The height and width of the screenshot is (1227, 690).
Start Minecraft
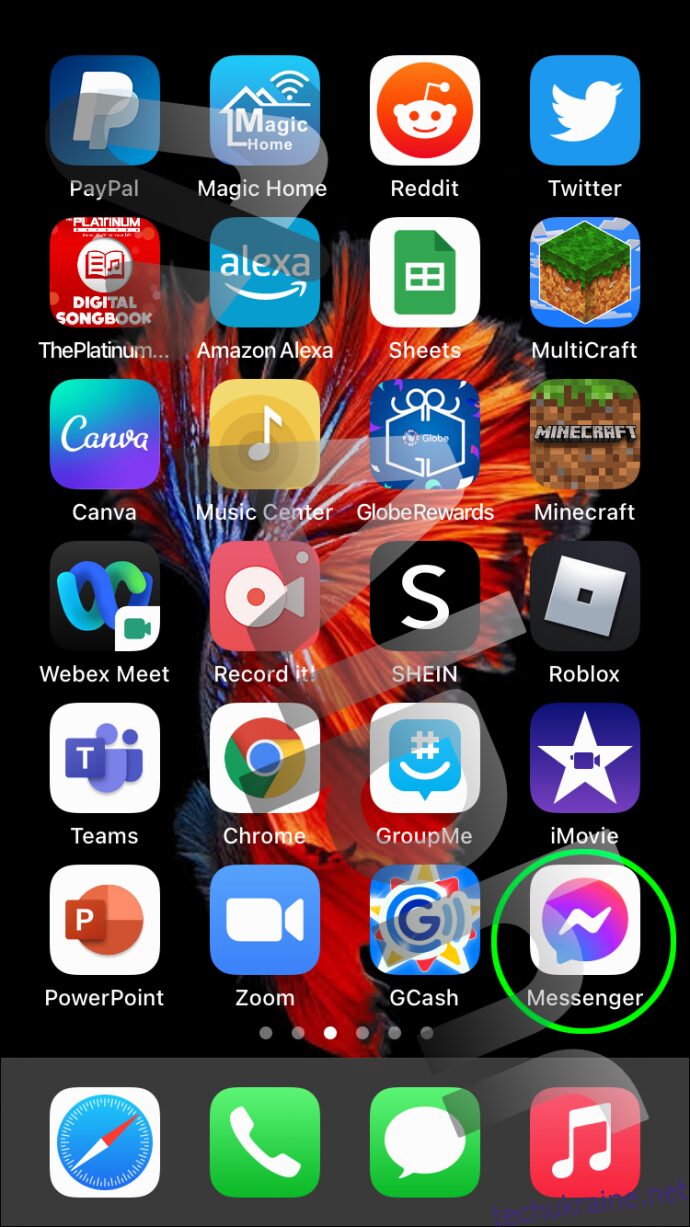click(x=585, y=434)
